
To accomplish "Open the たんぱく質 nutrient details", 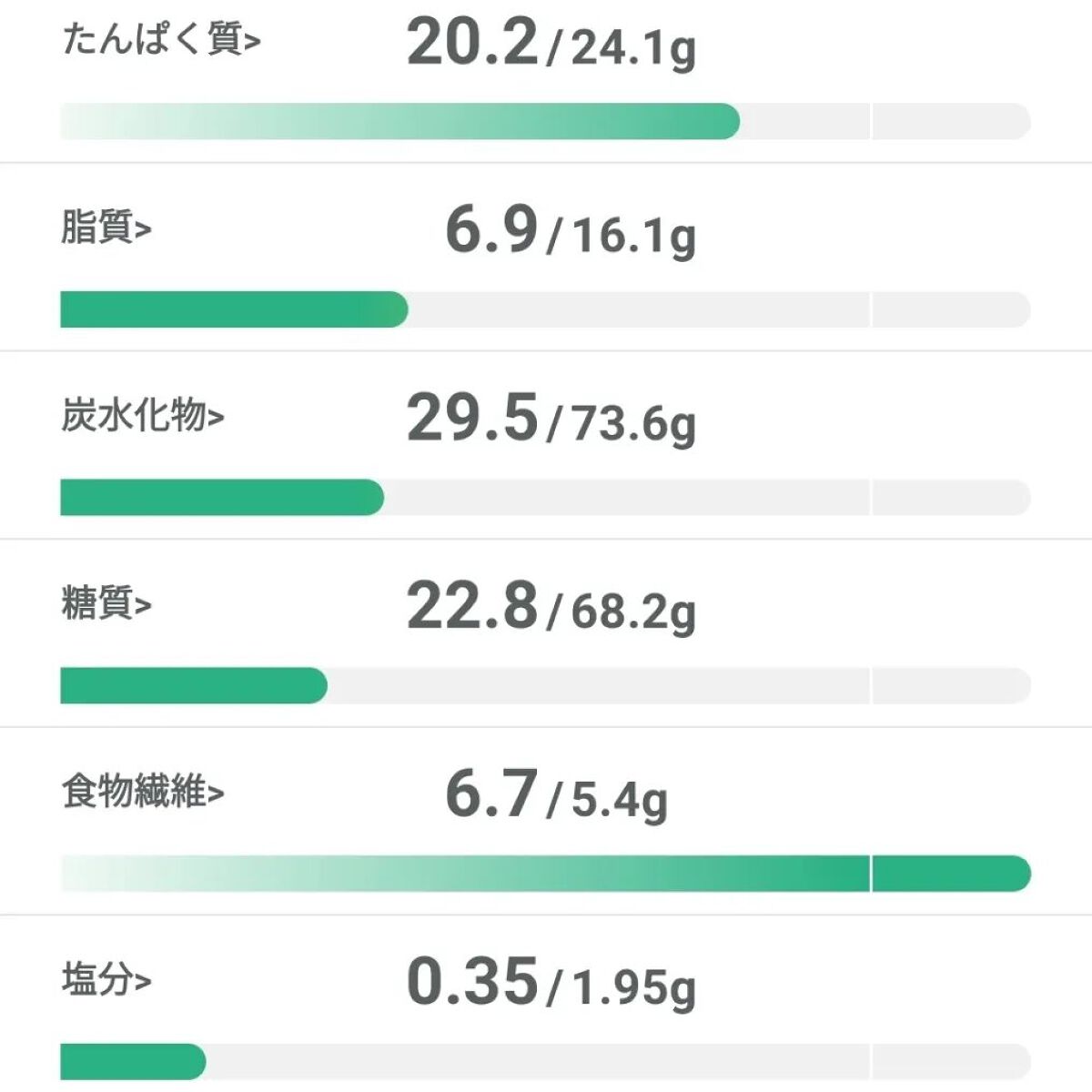I will [x=161, y=41].
